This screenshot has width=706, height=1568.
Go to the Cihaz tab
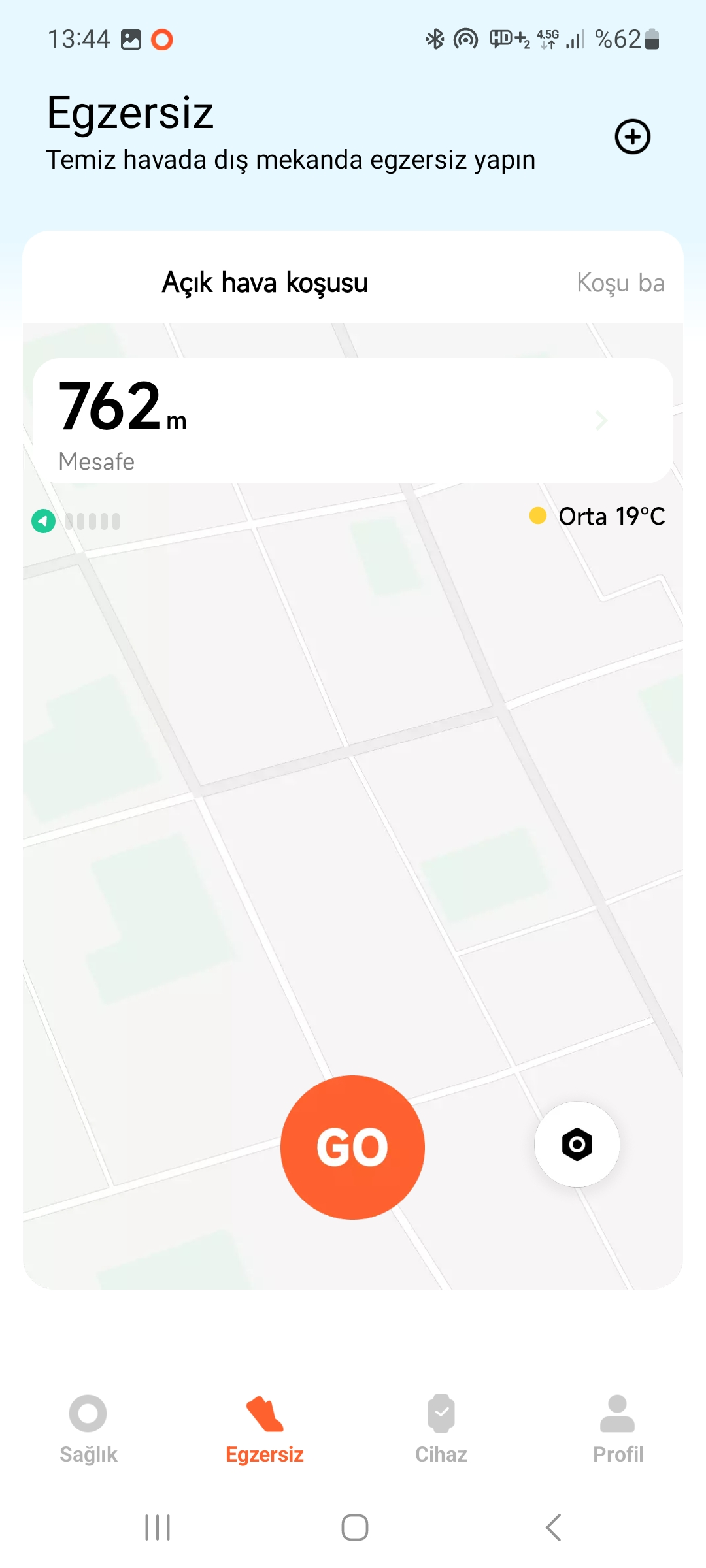click(441, 1429)
